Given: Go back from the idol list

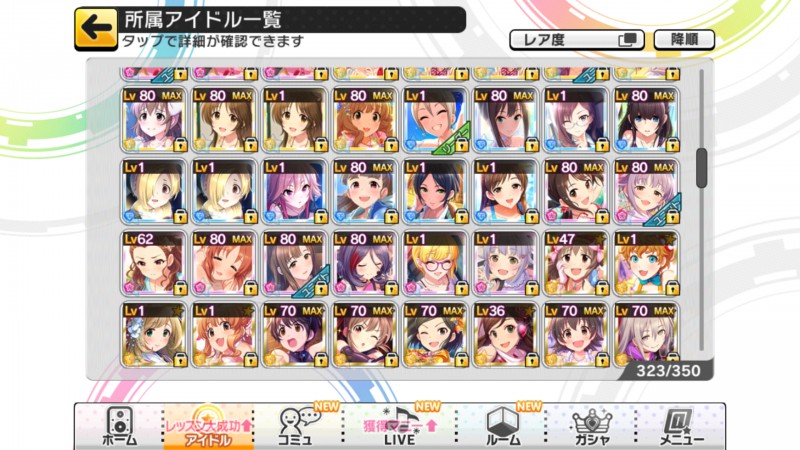Looking at the screenshot, I should (x=96, y=28).
